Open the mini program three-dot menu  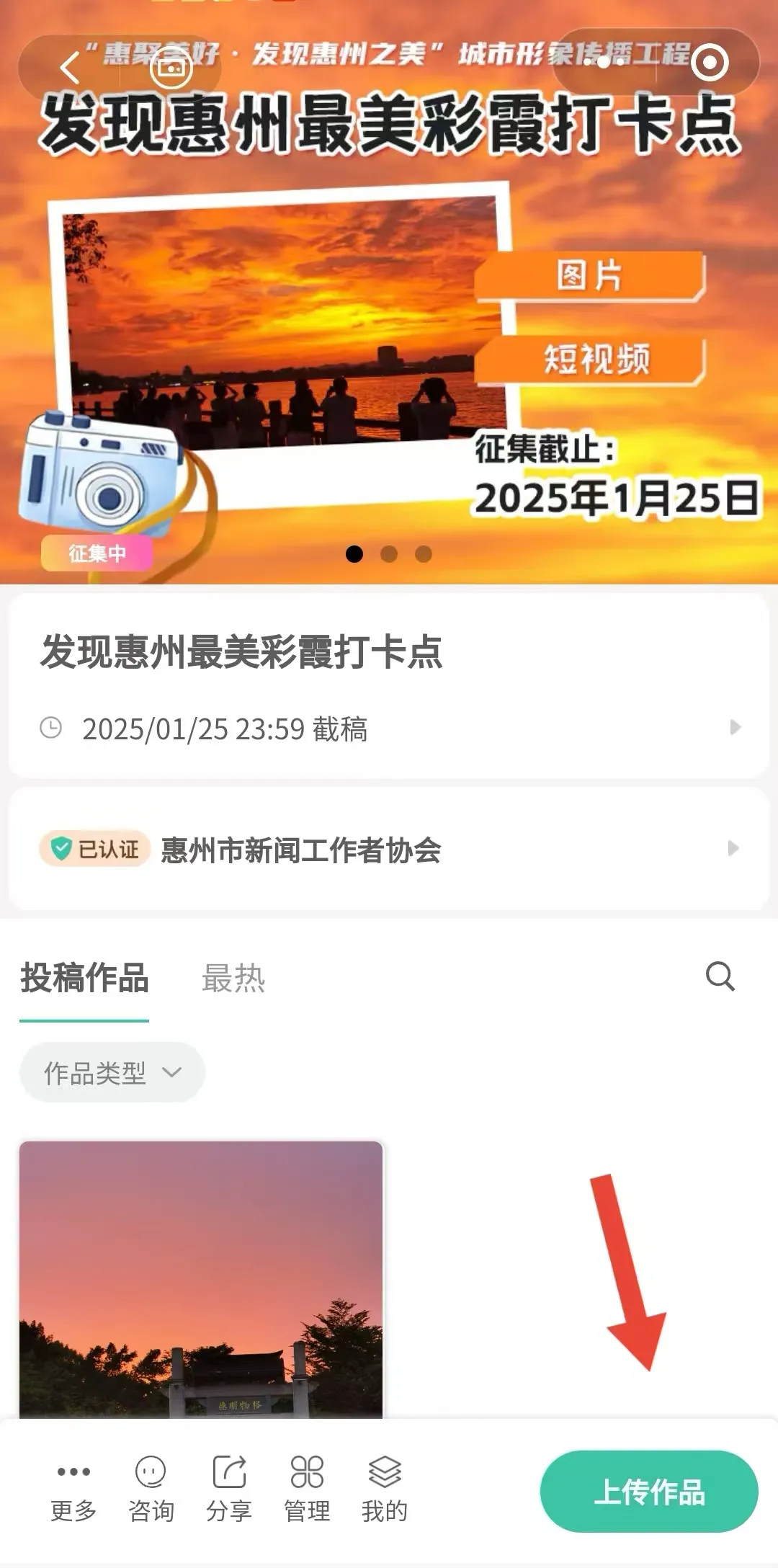coord(605,63)
